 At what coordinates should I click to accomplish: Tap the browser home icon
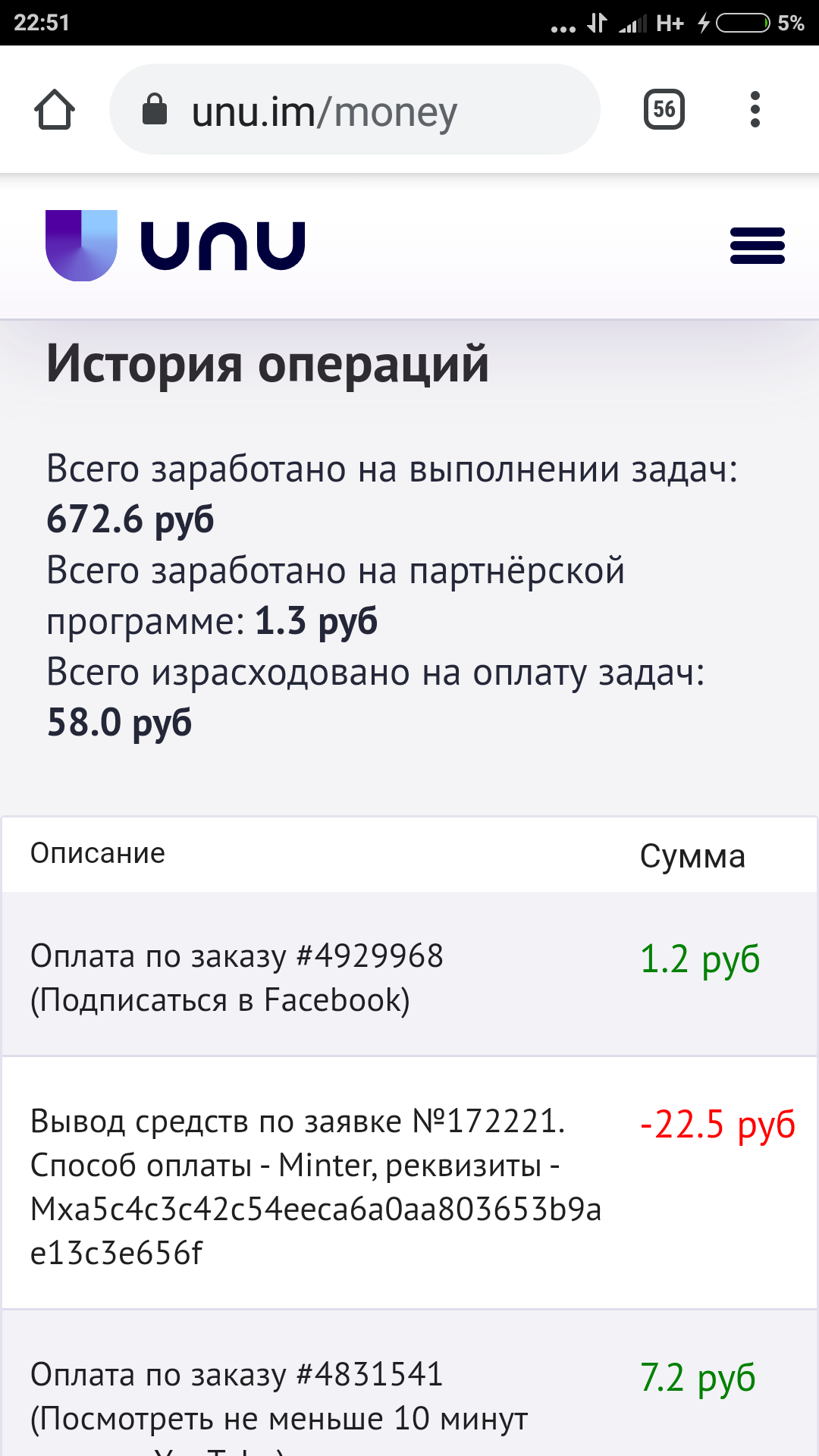(x=55, y=110)
